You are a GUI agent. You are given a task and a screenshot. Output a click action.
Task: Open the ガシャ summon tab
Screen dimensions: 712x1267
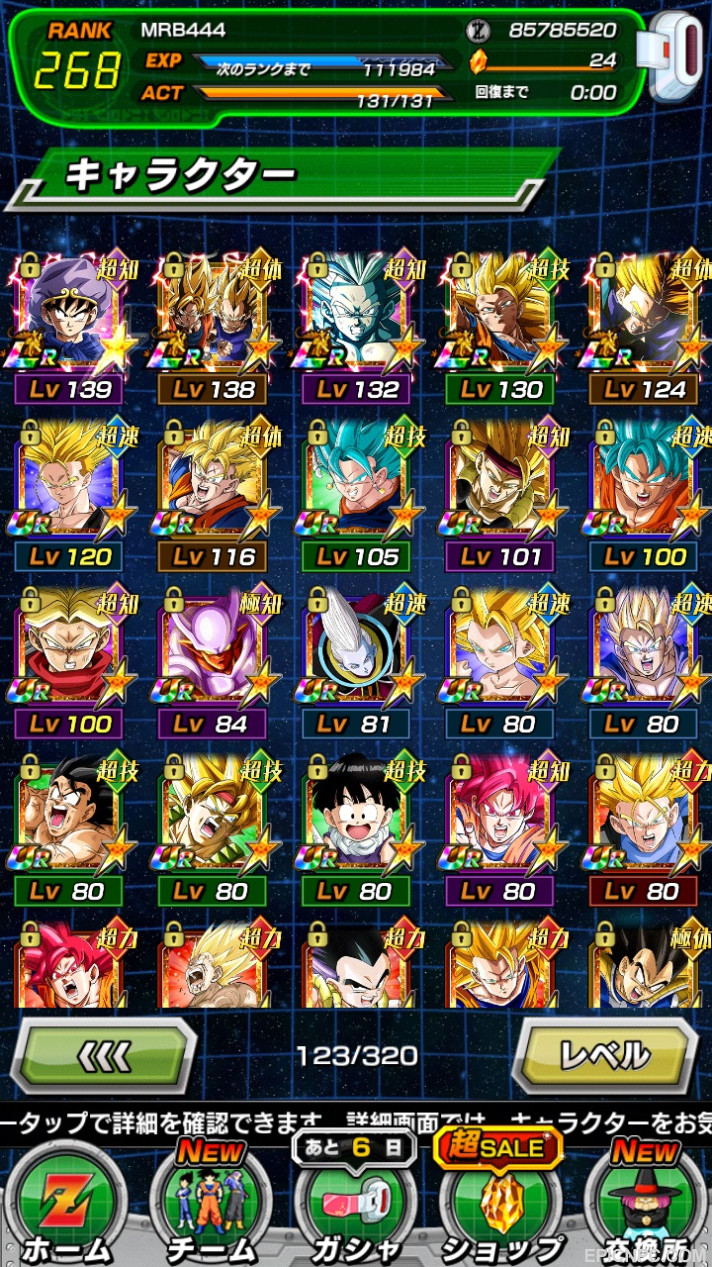pyautogui.click(x=355, y=1200)
